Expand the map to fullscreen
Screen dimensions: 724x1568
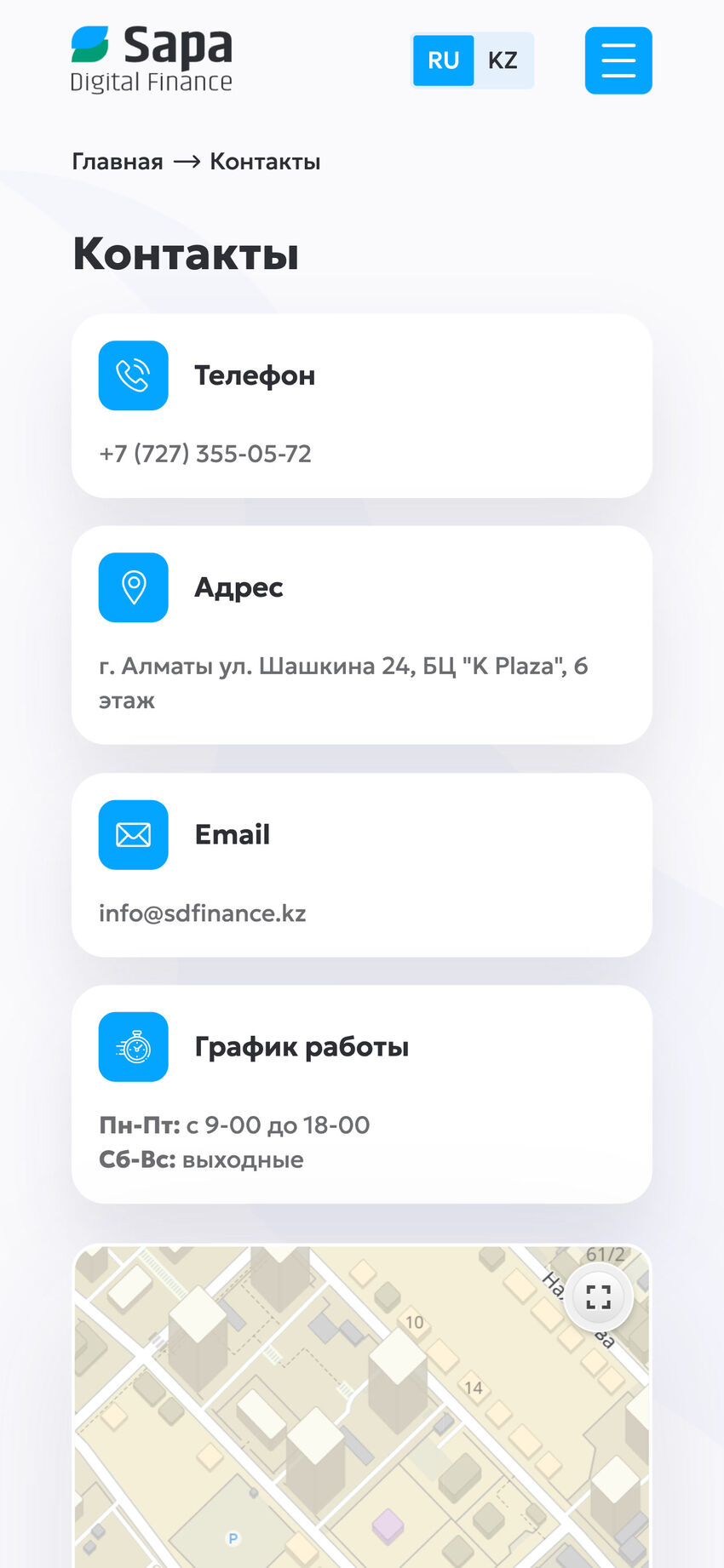[599, 1297]
